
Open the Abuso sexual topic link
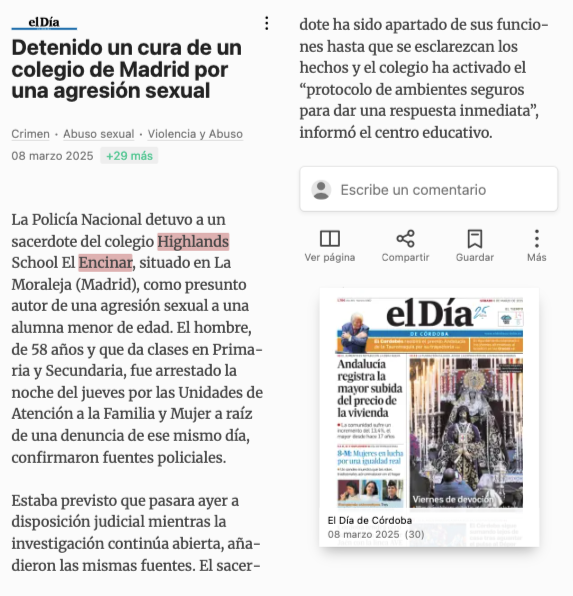[98, 134]
